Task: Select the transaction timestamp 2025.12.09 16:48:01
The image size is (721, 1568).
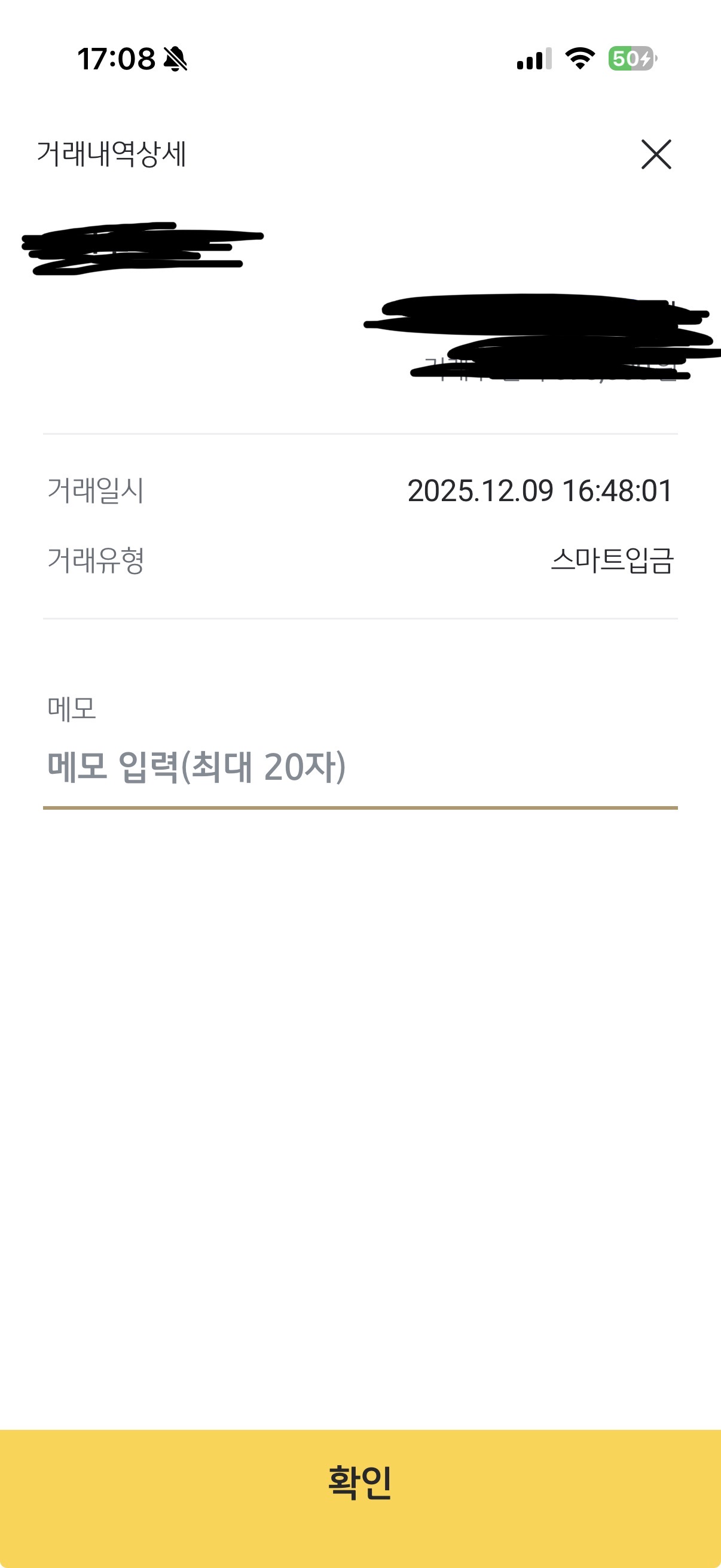Action: pos(540,491)
